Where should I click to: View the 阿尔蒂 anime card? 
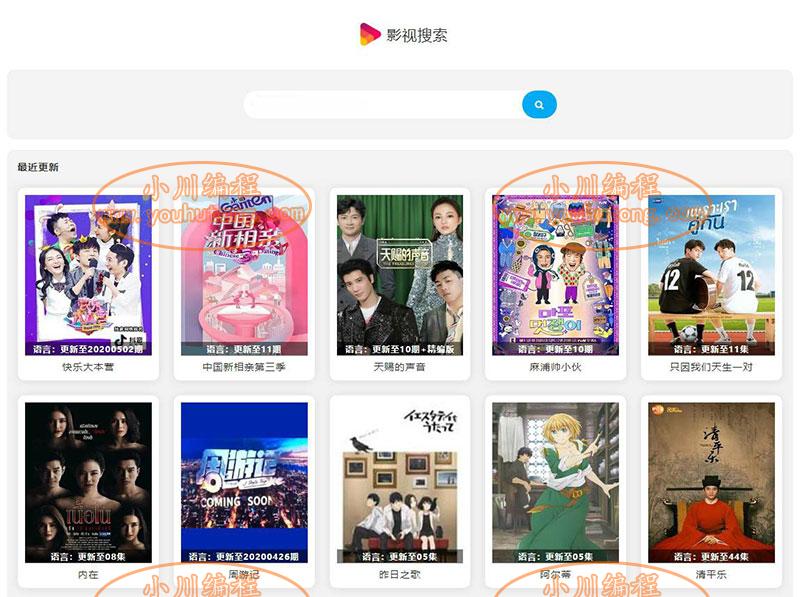[556, 483]
